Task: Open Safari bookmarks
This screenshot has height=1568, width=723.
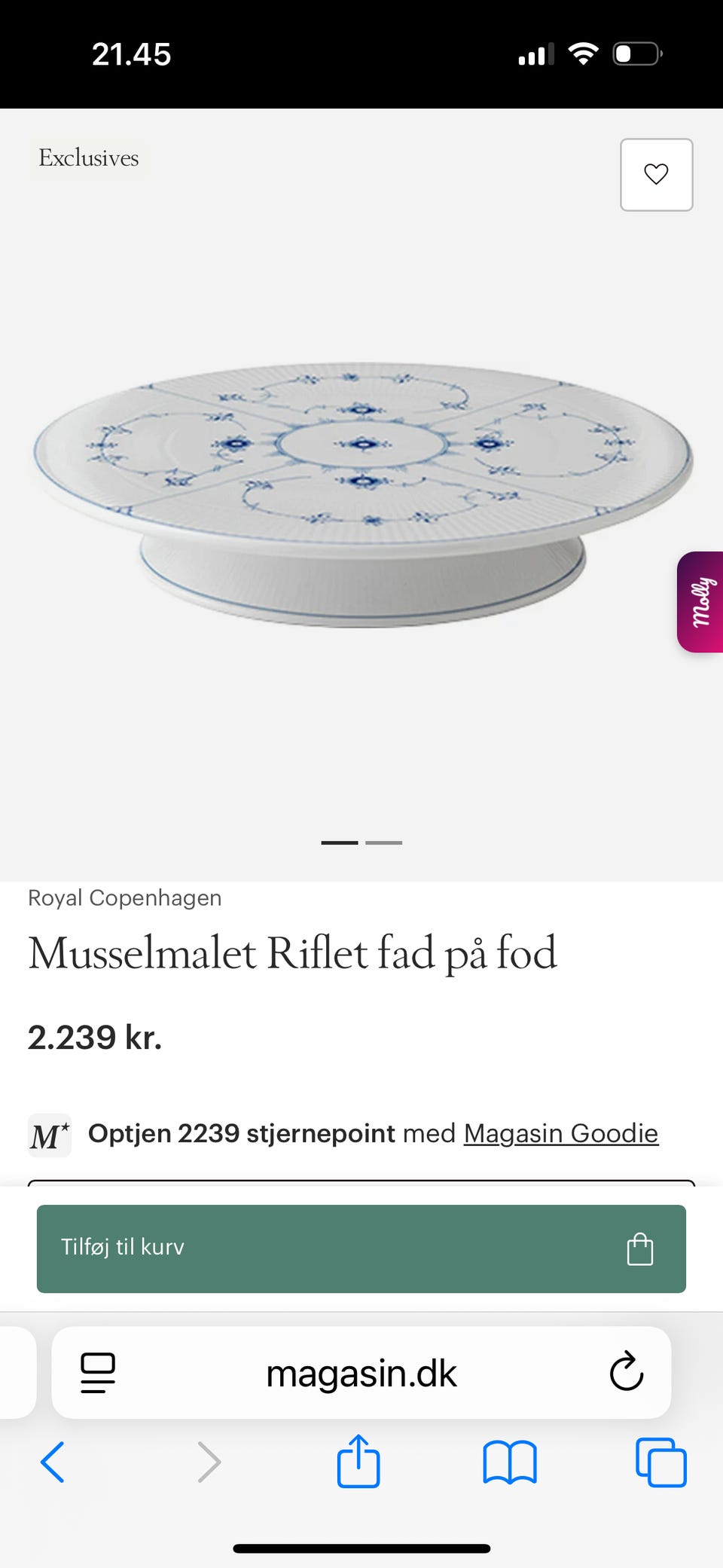Action: point(509,1463)
